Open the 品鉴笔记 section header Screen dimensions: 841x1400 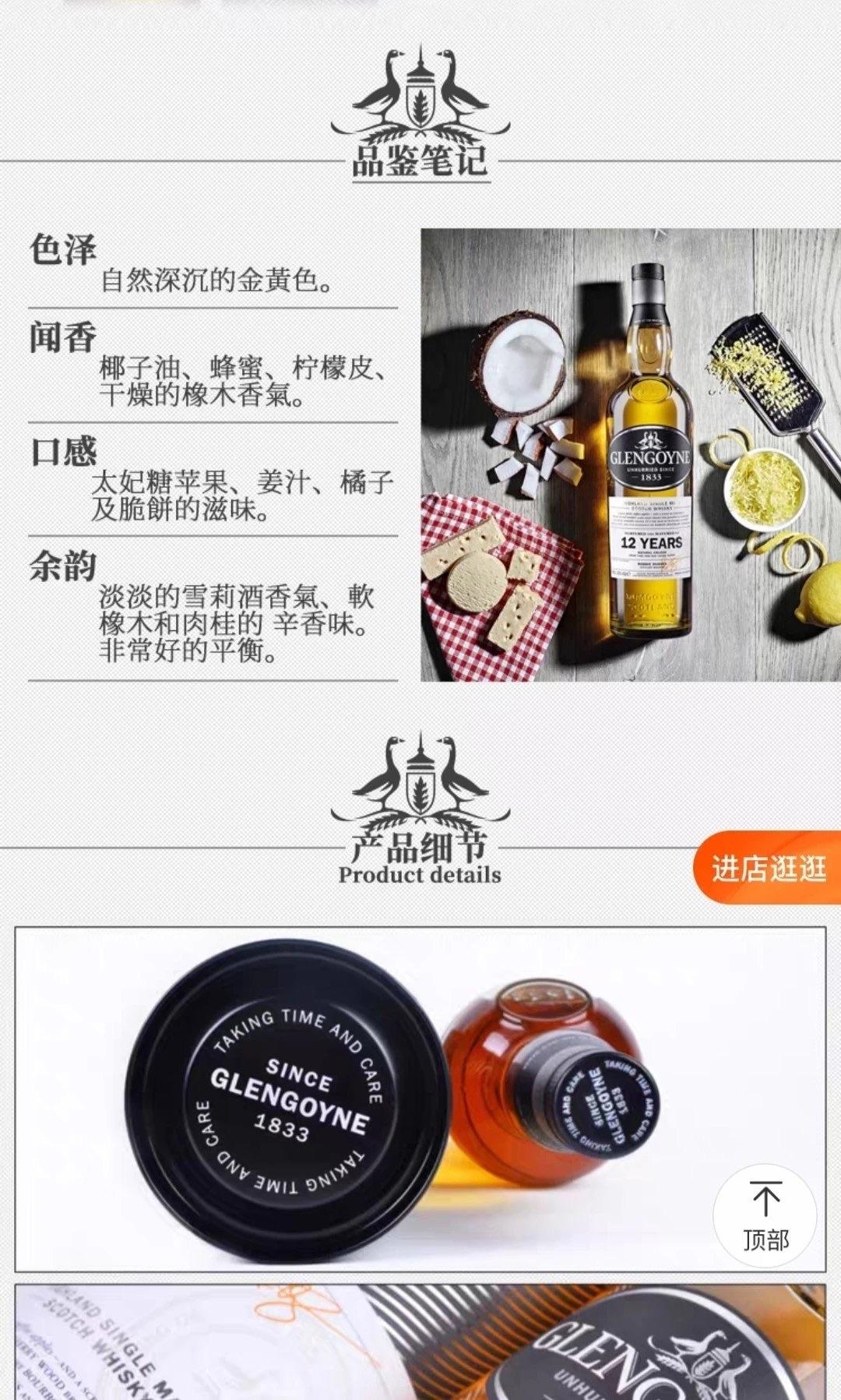click(420, 160)
